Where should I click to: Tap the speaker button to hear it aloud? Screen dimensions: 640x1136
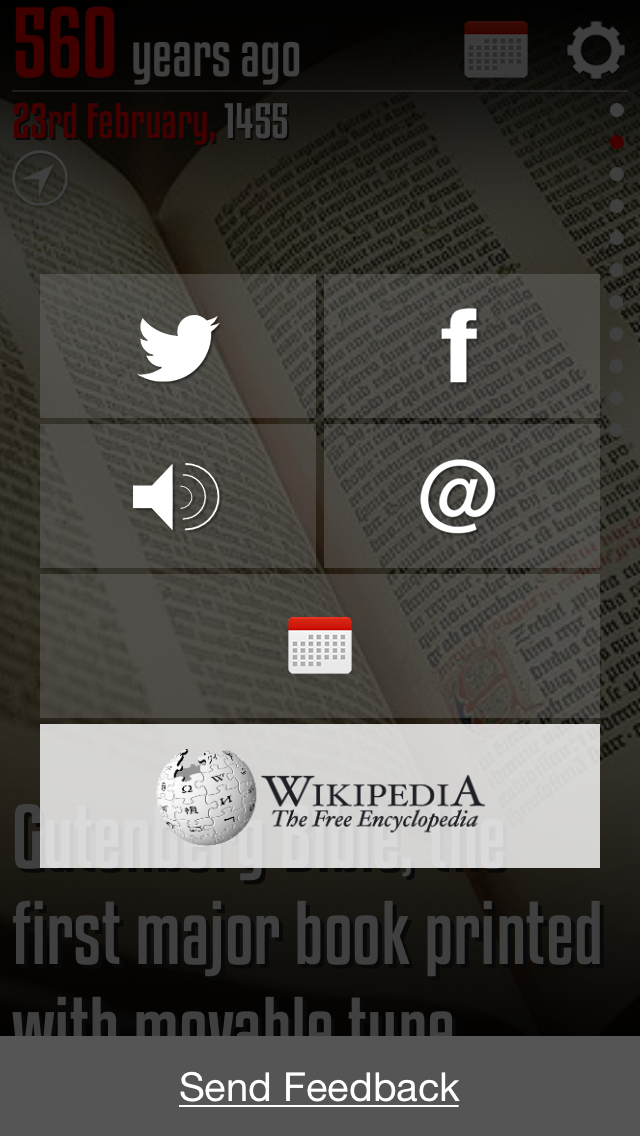coord(178,496)
